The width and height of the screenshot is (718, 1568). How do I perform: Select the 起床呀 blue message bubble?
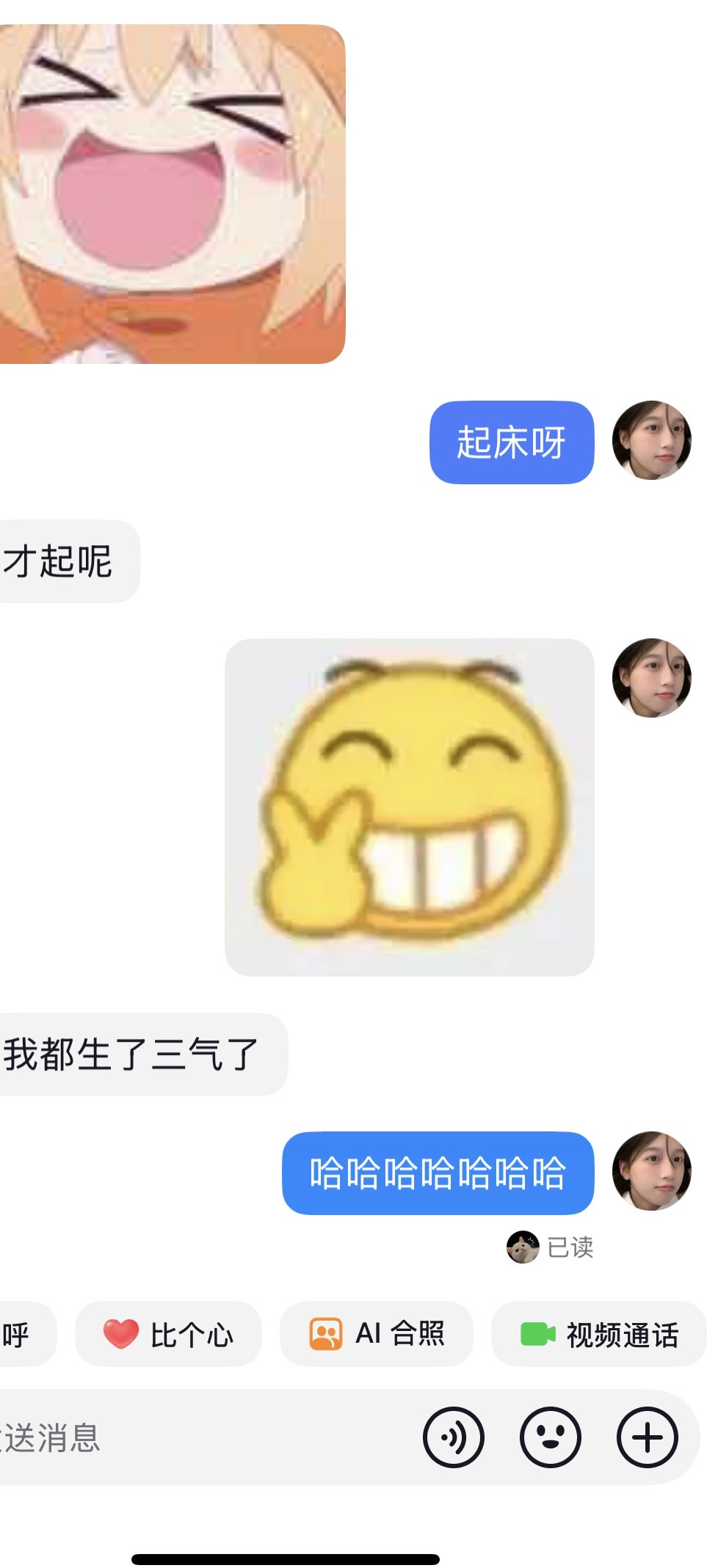[512, 441]
